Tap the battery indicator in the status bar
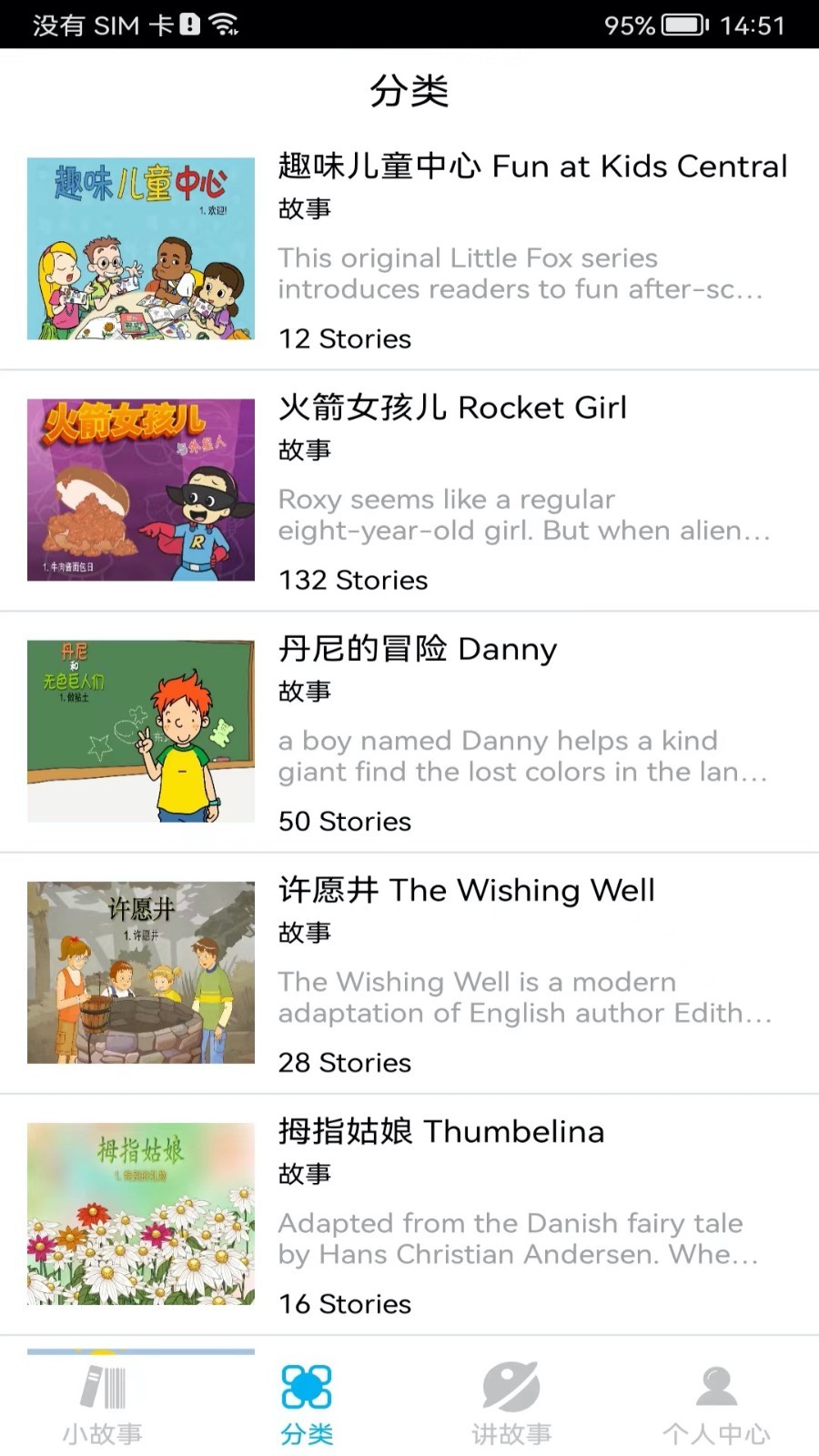Viewport: 819px width, 1456px height. (x=684, y=25)
